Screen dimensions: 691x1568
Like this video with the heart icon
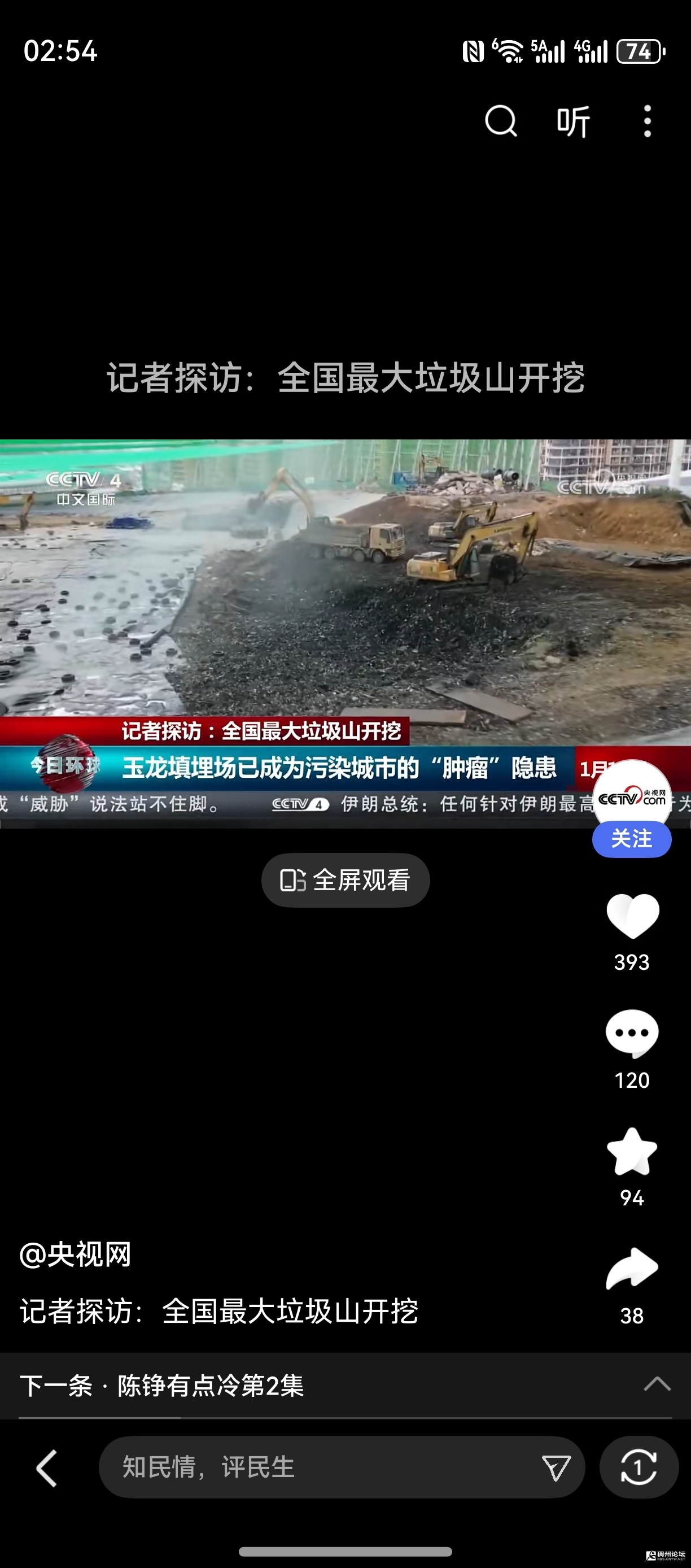coord(632,916)
